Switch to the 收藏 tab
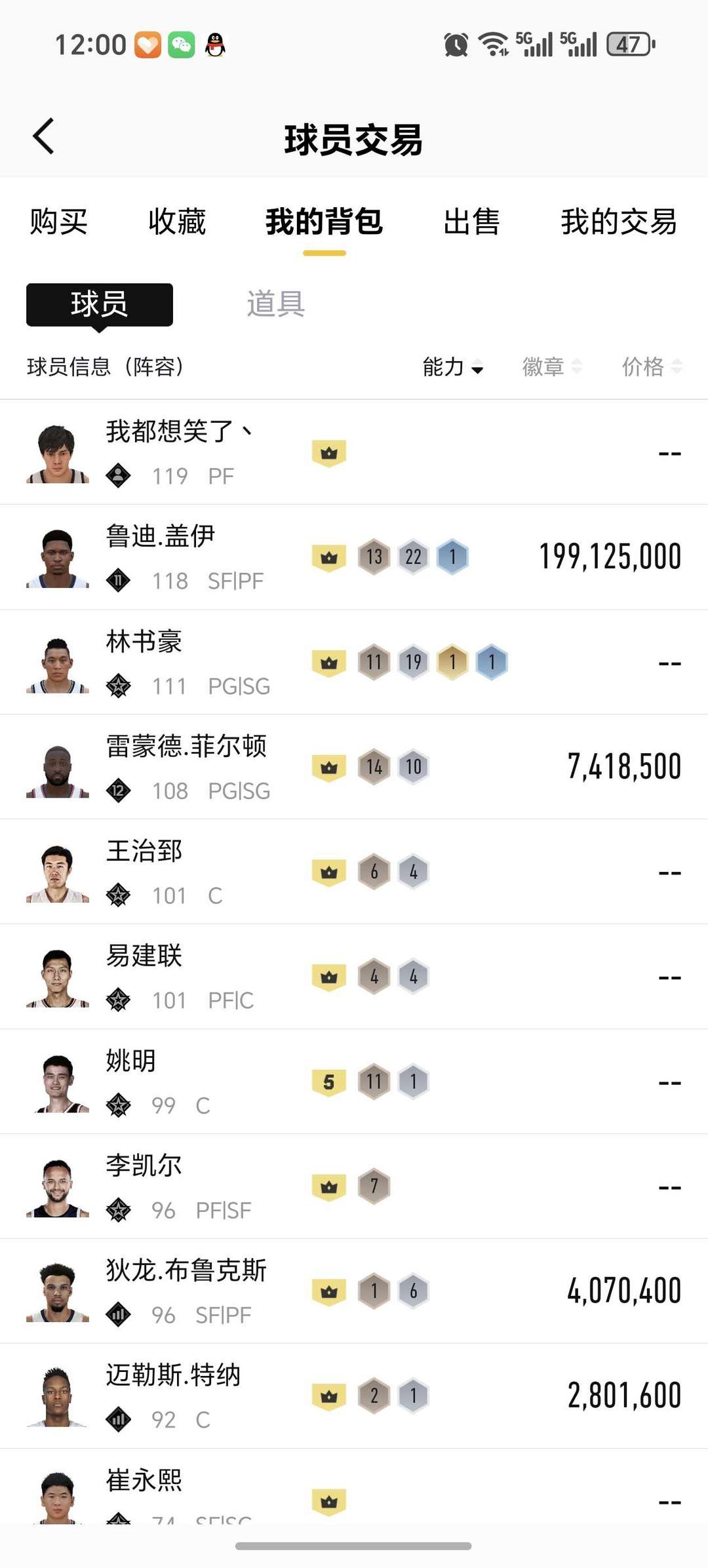Screen dimensions: 708x1568 [177, 222]
